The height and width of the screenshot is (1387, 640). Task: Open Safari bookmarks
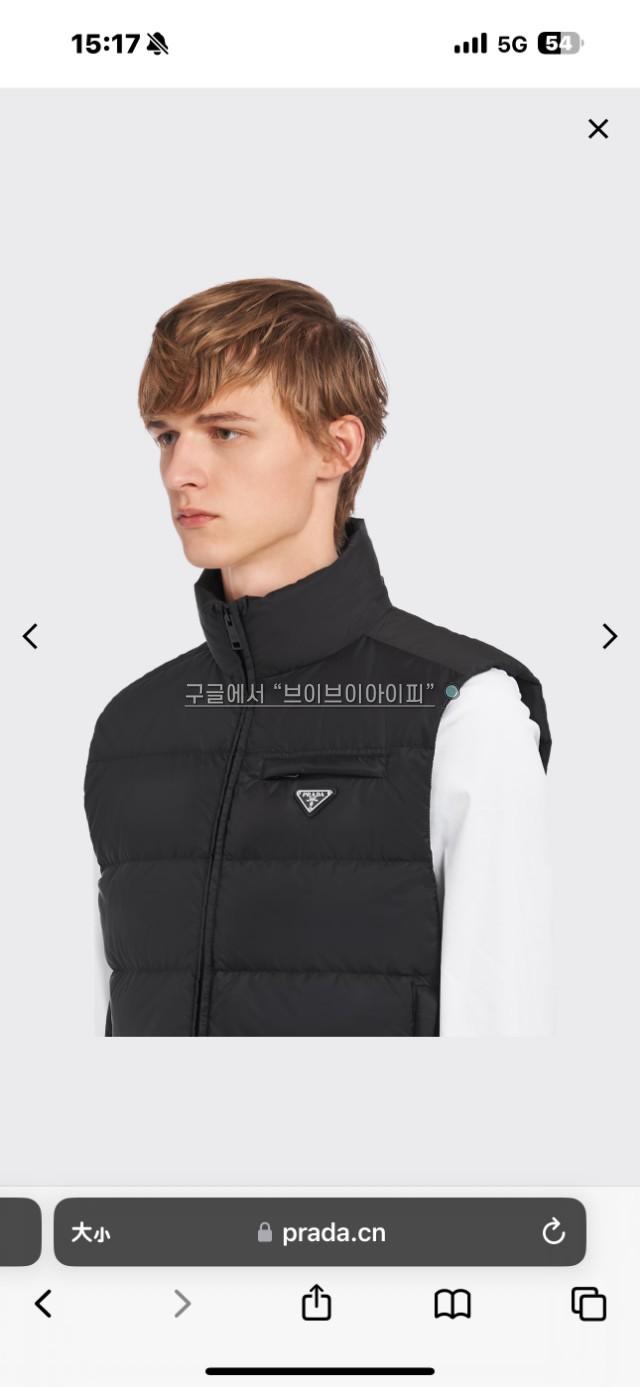[452, 1303]
